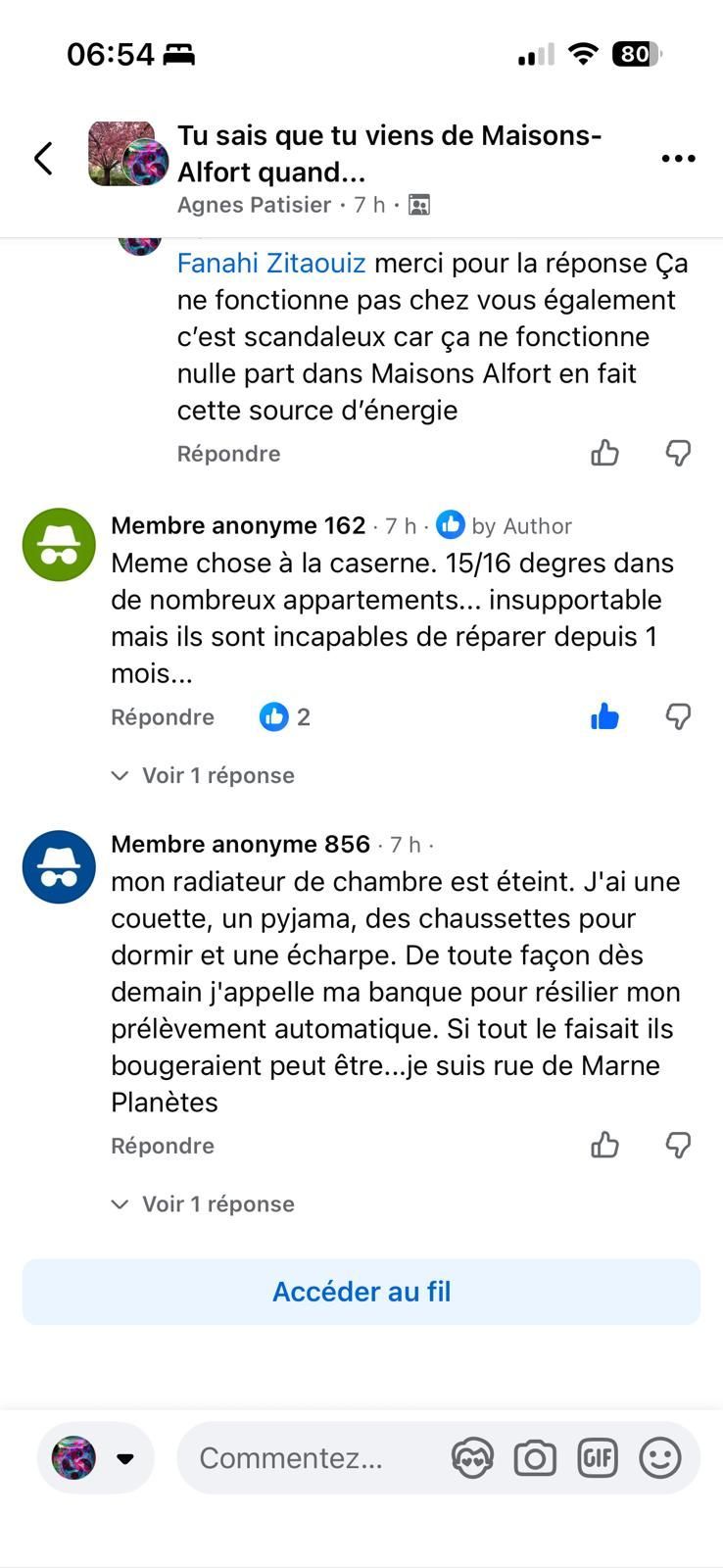The image size is (723, 1568).
Task: View the 2 reactions on Membre anonyme 162's comment
Action: tap(284, 717)
